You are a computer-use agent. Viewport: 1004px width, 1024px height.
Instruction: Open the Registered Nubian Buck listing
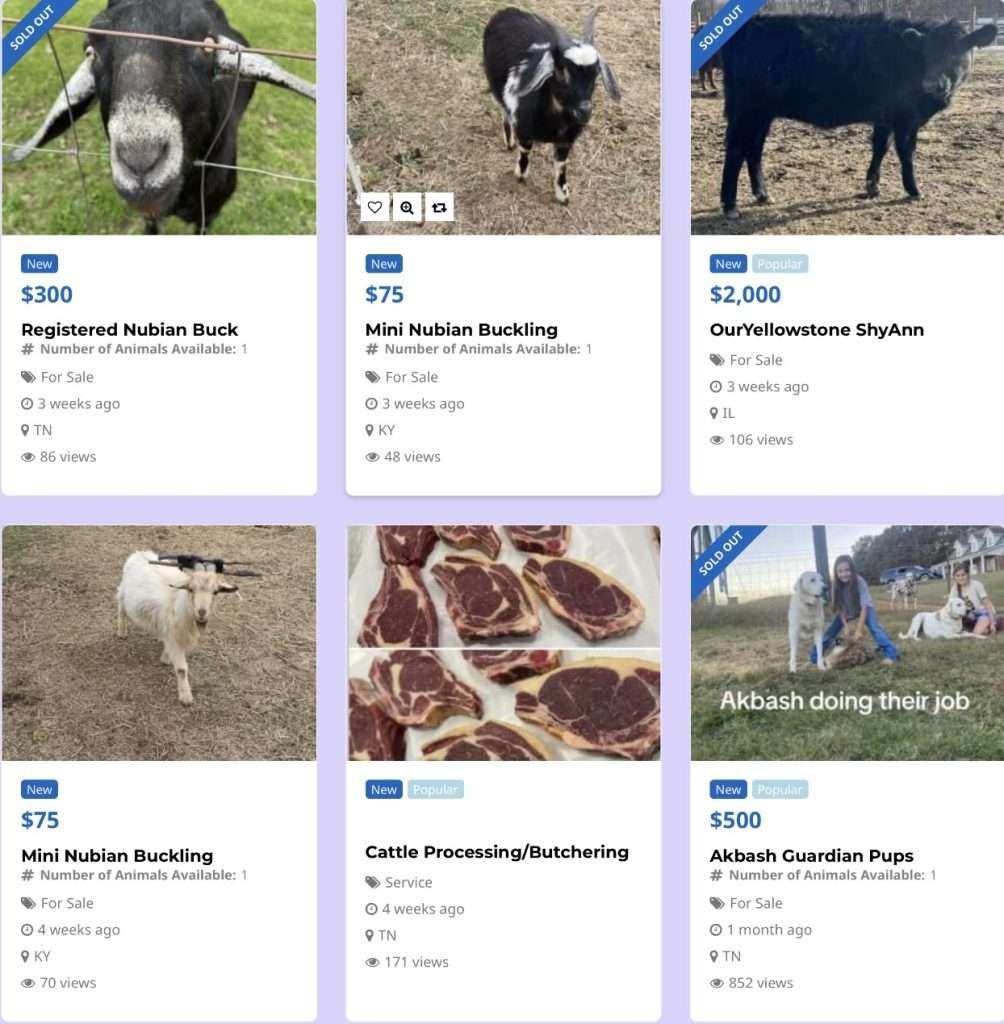pos(129,329)
